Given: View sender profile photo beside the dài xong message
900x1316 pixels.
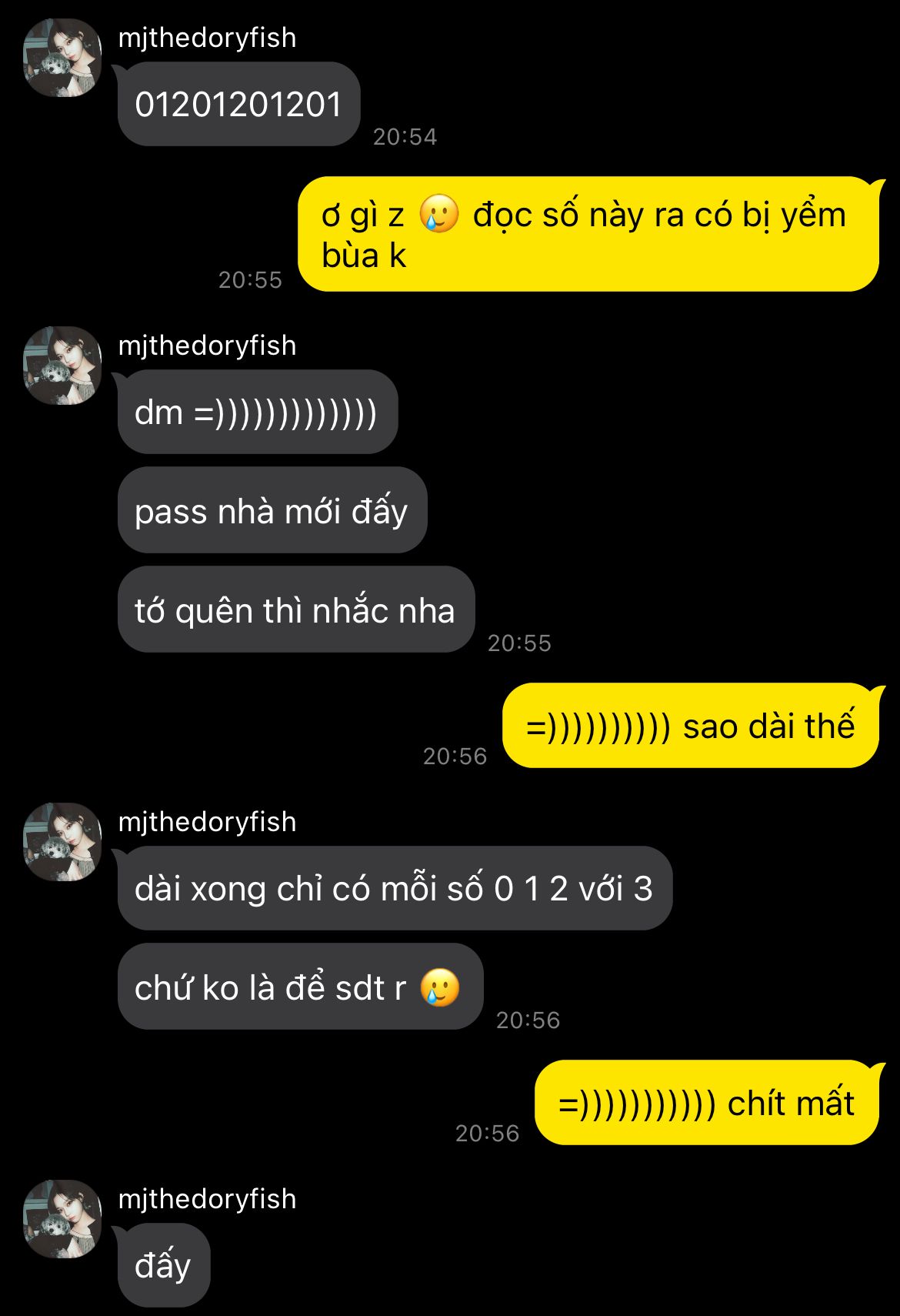Looking at the screenshot, I should (62, 842).
